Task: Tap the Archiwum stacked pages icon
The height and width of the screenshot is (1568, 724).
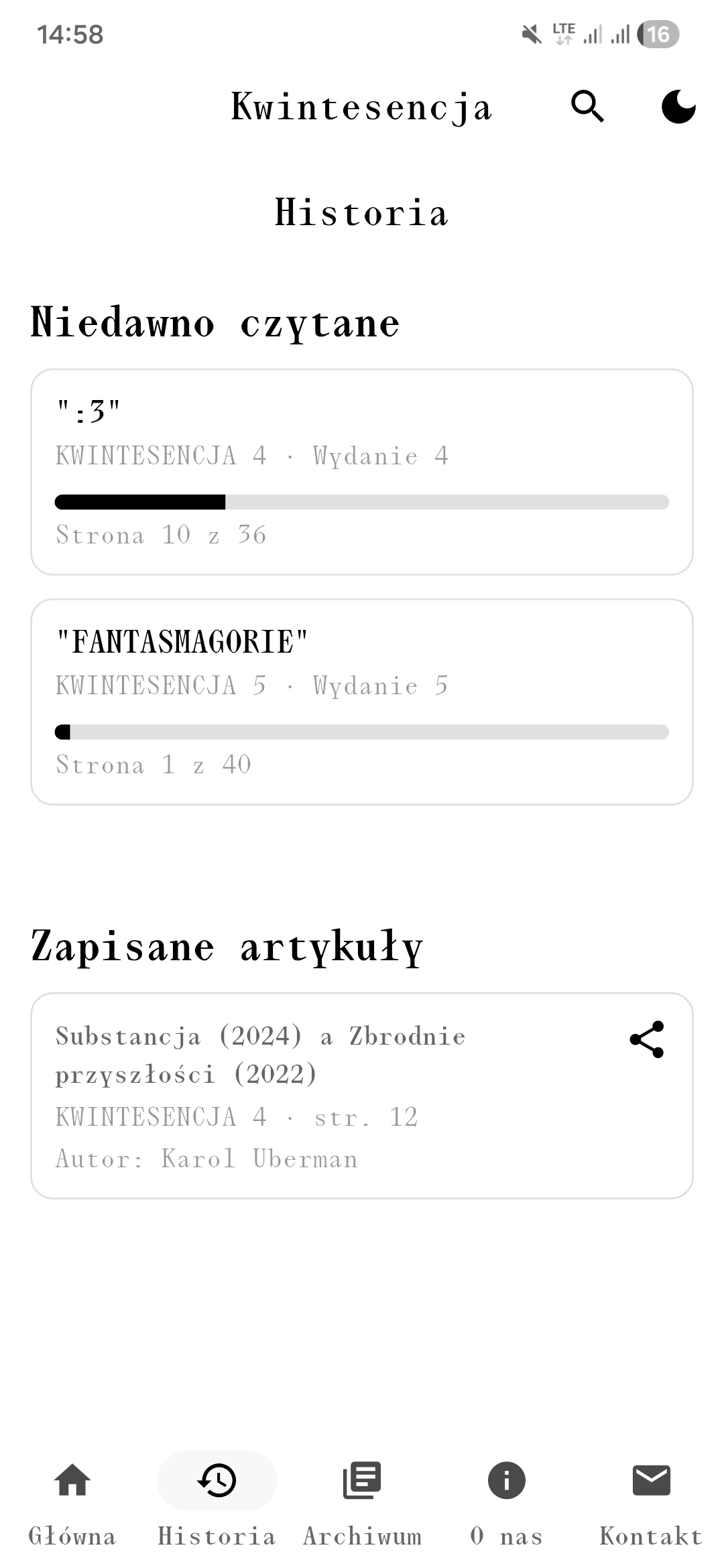Action: (361, 1481)
